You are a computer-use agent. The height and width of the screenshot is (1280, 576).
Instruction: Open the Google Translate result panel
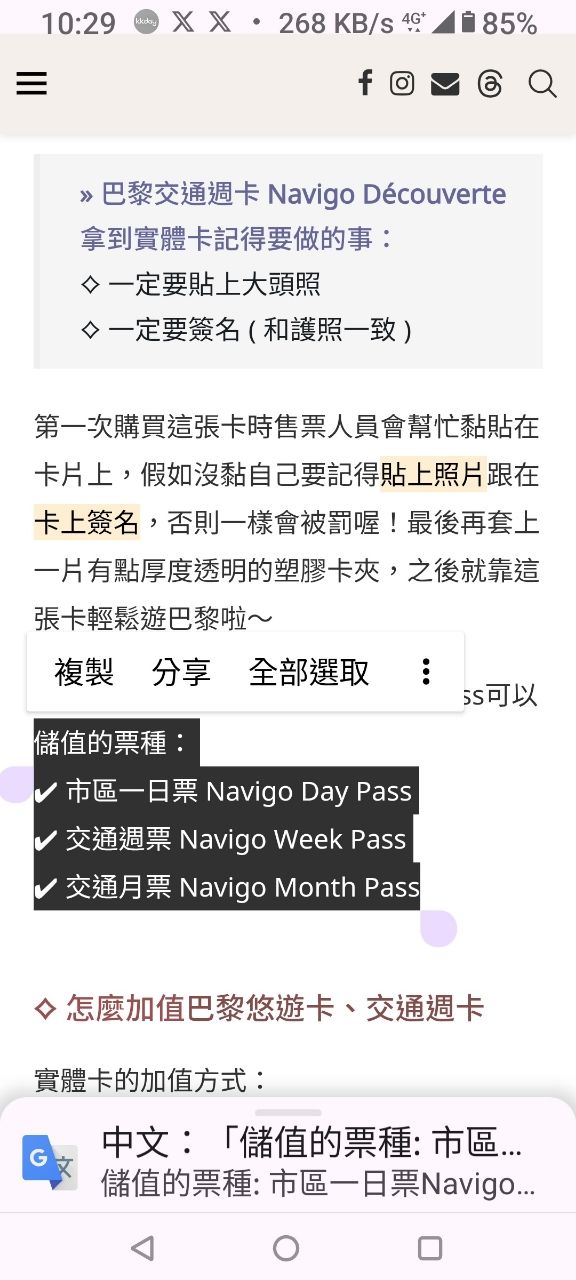[x=288, y=1162]
